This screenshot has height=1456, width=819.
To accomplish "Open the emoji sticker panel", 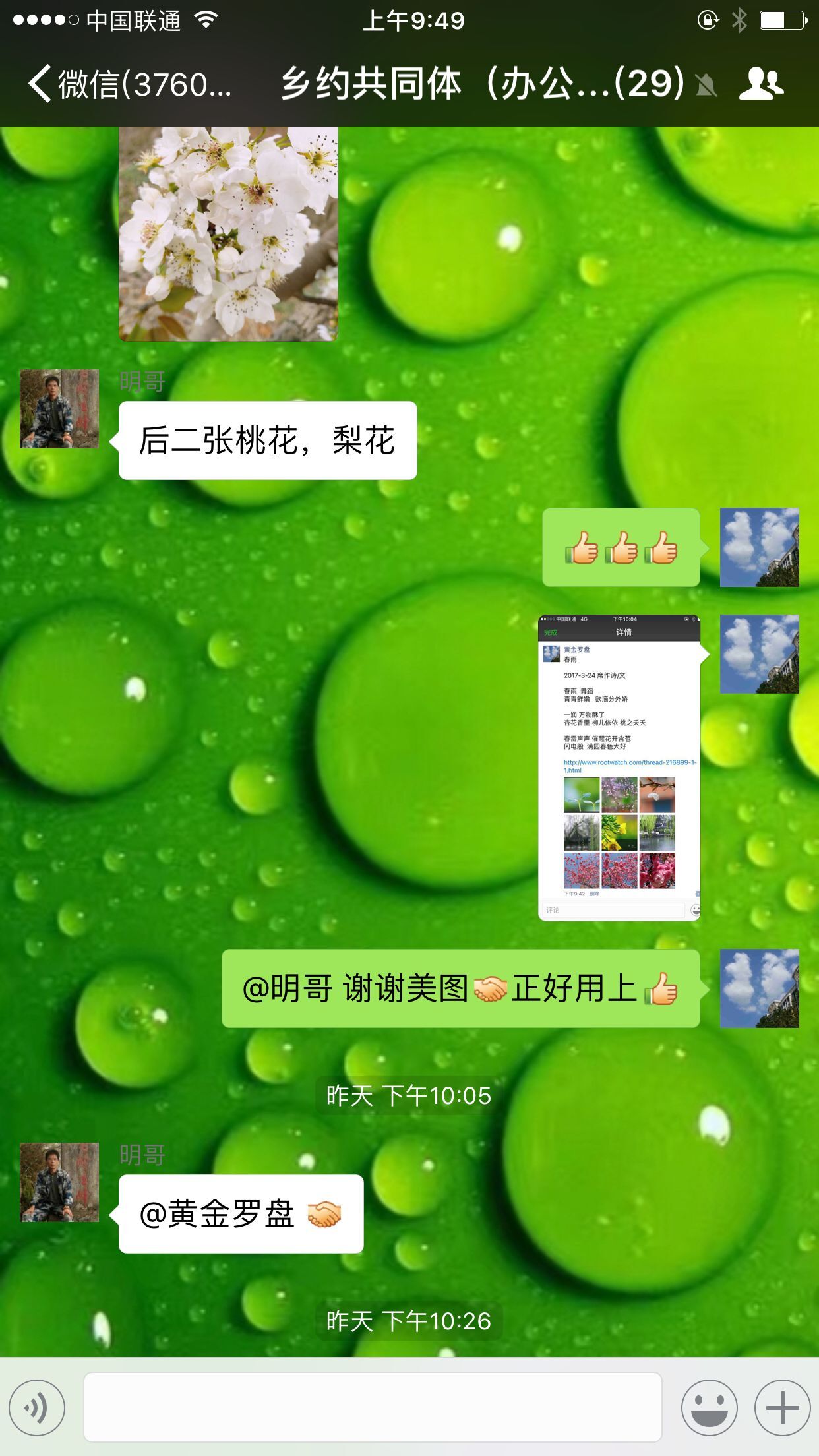I will (709, 1407).
